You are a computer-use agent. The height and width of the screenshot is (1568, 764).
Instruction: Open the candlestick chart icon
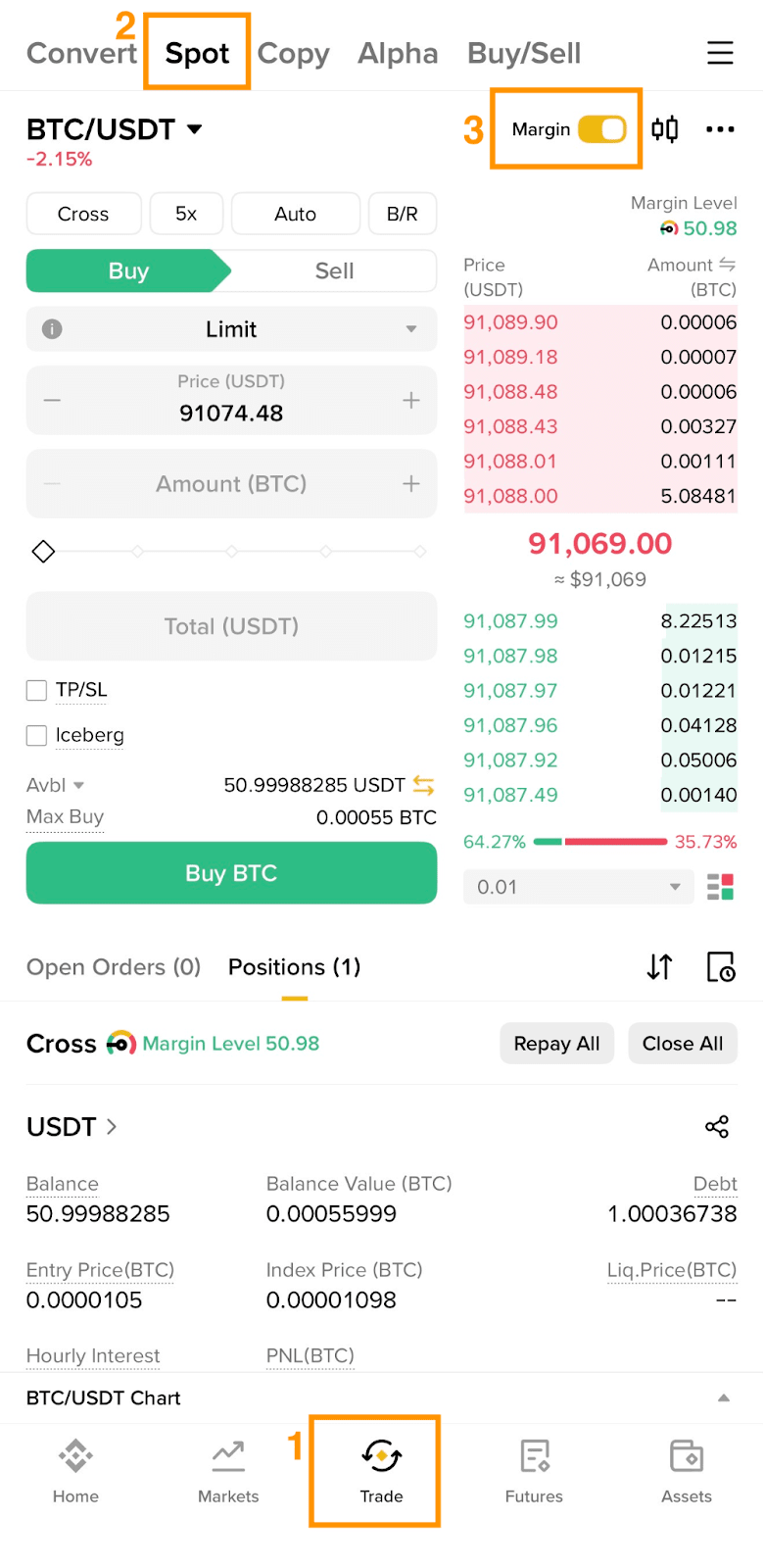pyautogui.click(x=665, y=129)
